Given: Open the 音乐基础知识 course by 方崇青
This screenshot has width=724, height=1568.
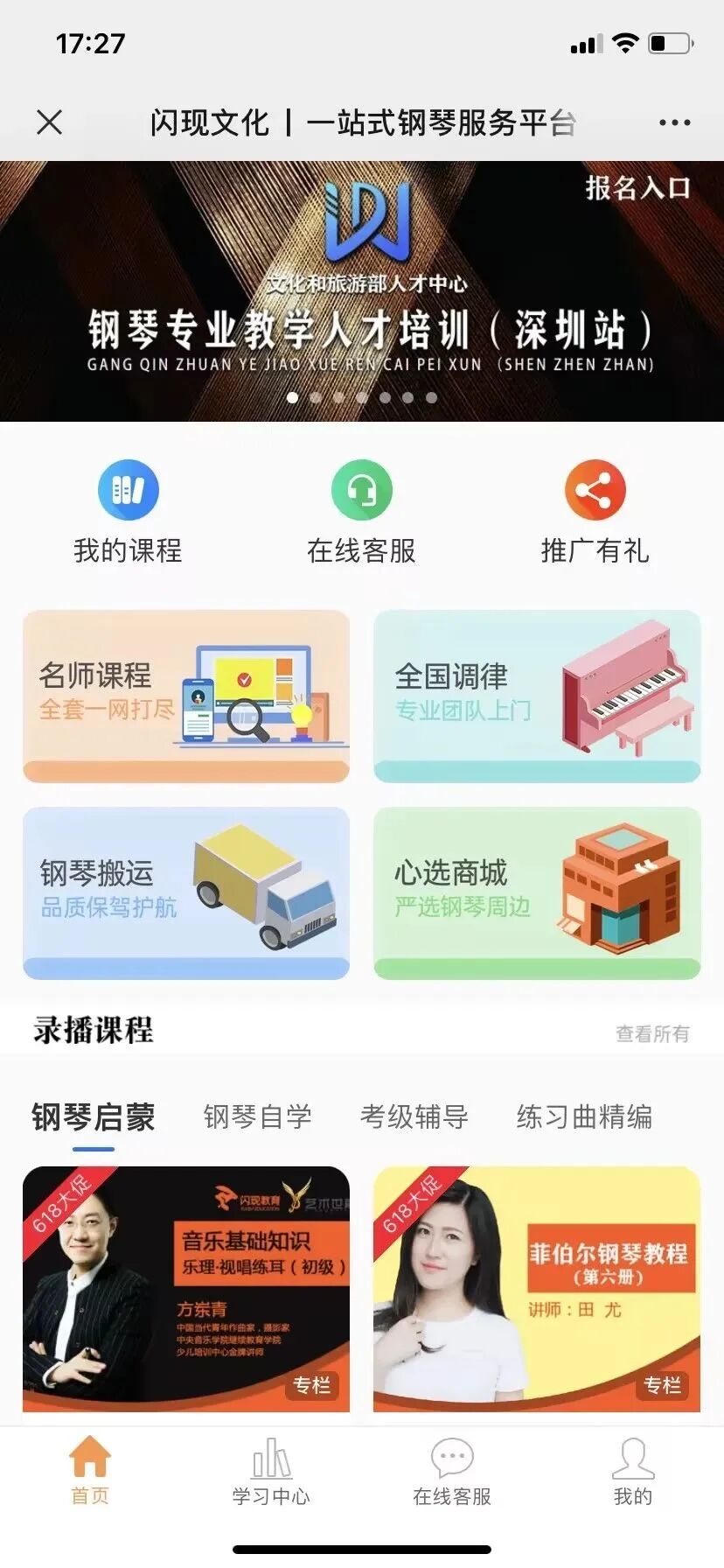Looking at the screenshot, I should pyautogui.click(x=186, y=1288).
